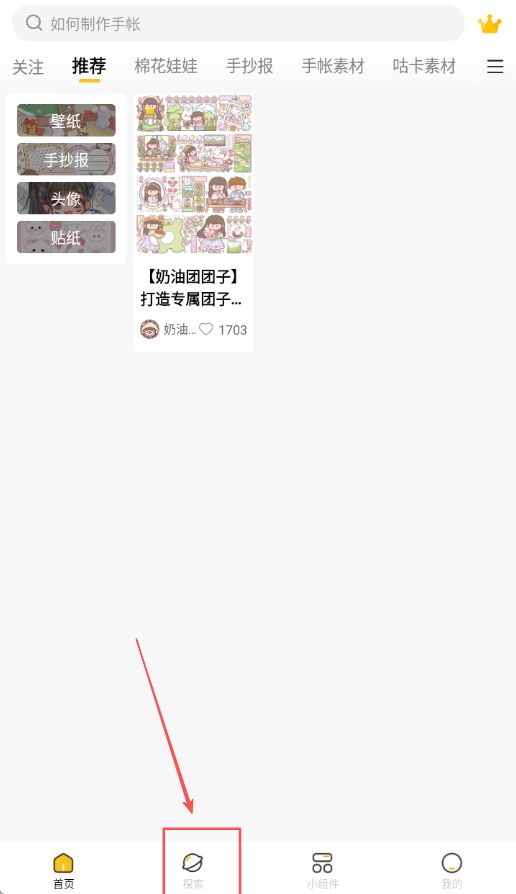Open the 我的 profile tab
The image size is (516, 894).
[x=452, y=871]
